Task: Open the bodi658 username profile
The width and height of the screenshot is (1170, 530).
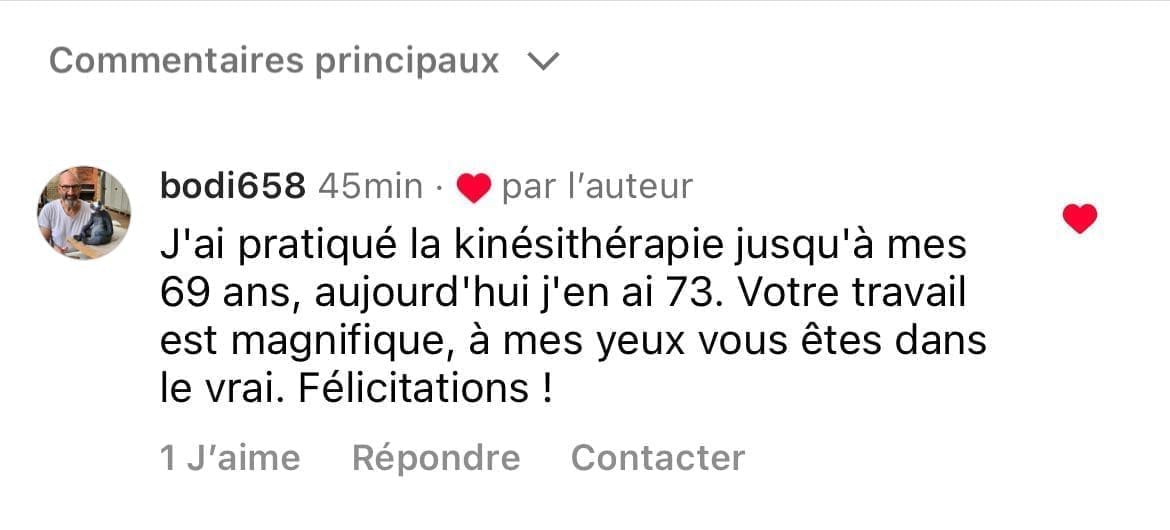Action: point(232,186)
